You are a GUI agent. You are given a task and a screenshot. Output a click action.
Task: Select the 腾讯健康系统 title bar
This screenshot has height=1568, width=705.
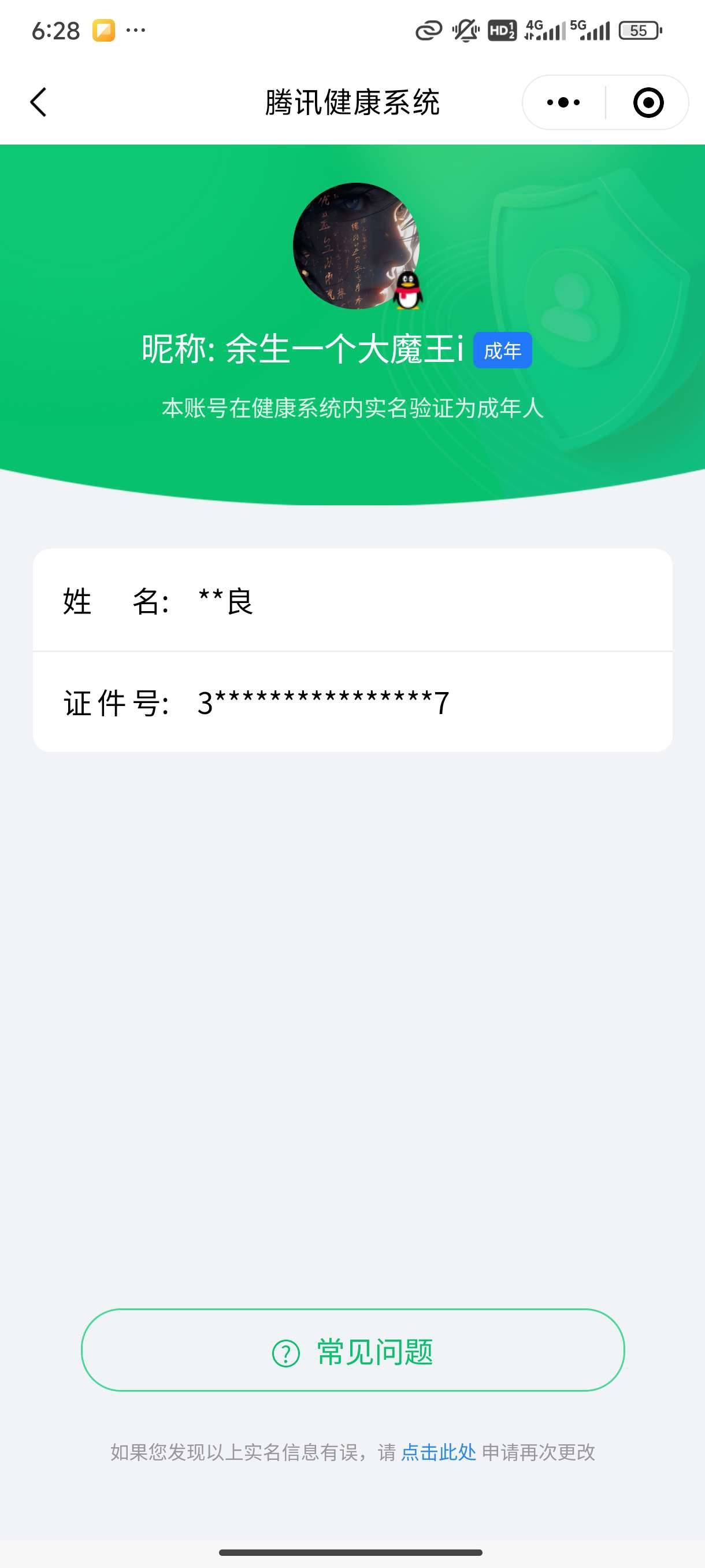click(x=352, y=102)
